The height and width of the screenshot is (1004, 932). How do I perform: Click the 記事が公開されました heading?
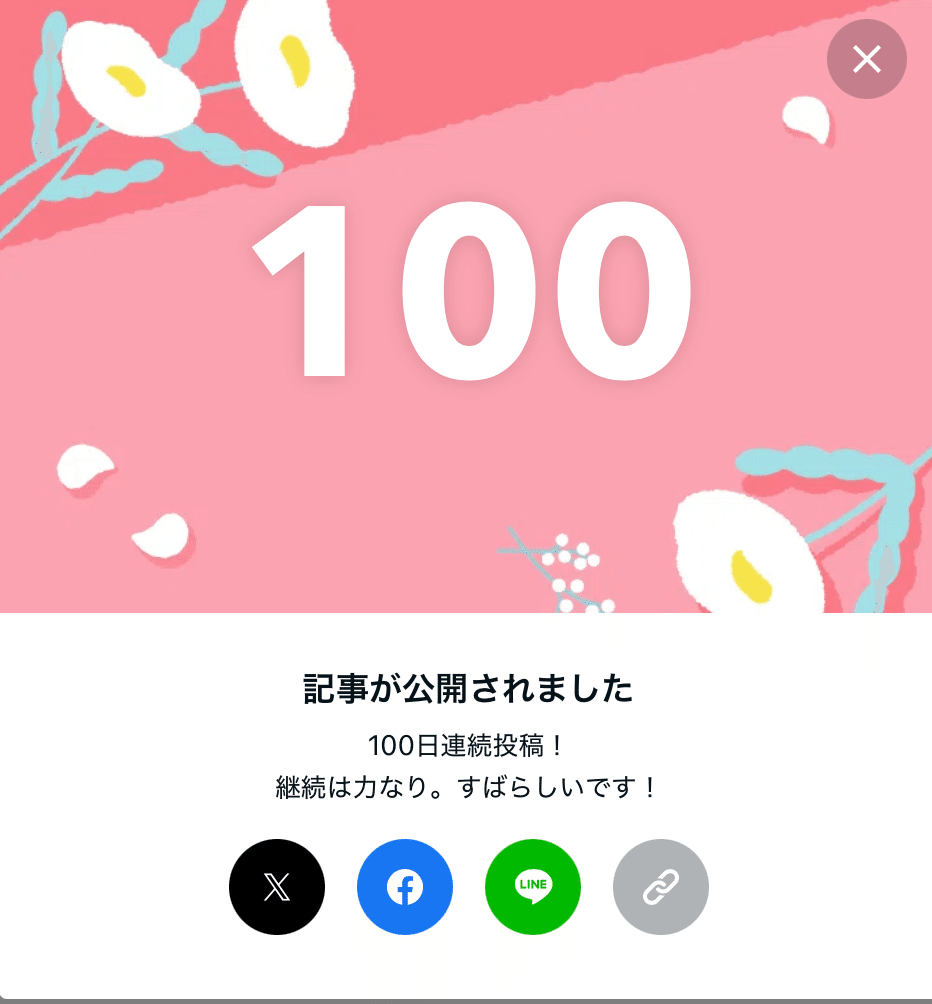coord(466,688)
